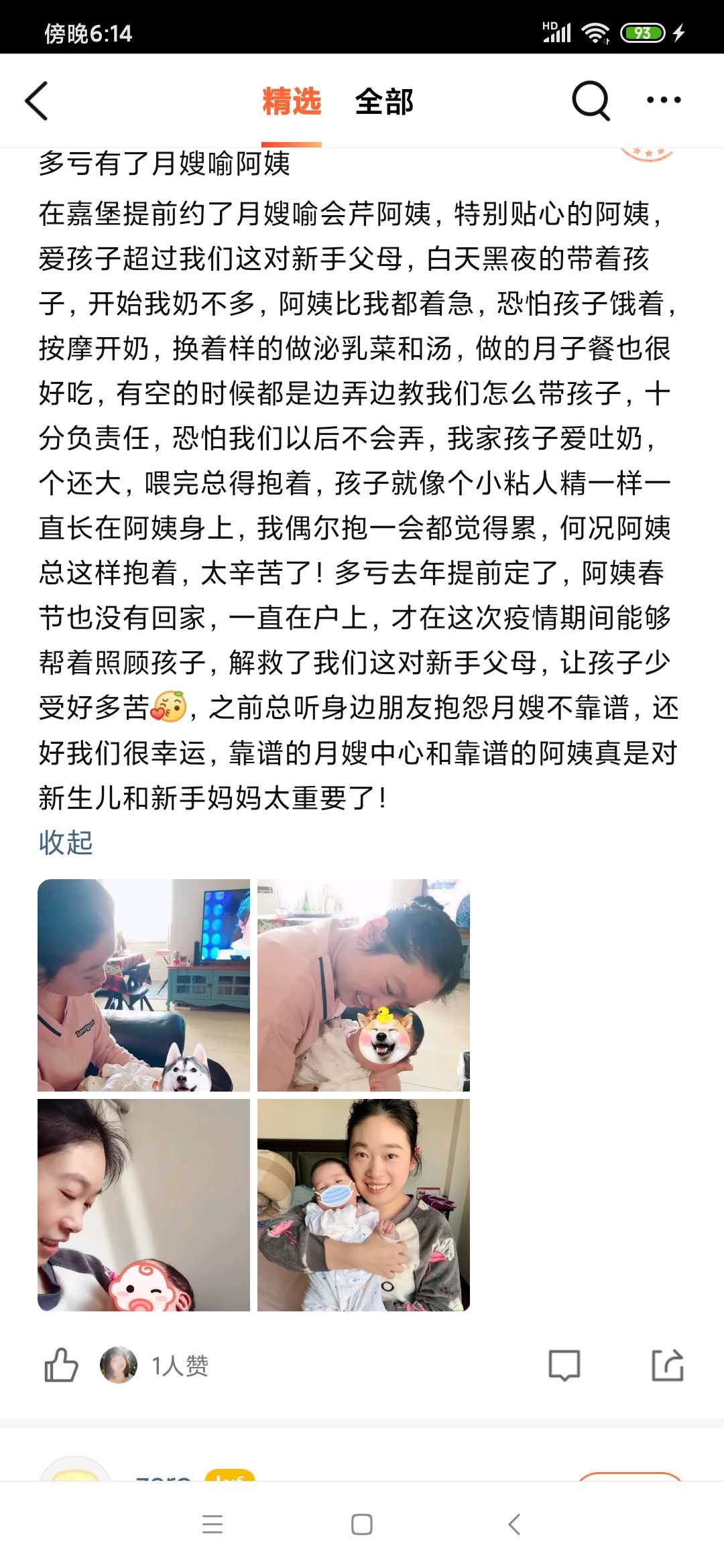724x1568 pixels.
Task: Open the search icon
Action: click(591, 101)
